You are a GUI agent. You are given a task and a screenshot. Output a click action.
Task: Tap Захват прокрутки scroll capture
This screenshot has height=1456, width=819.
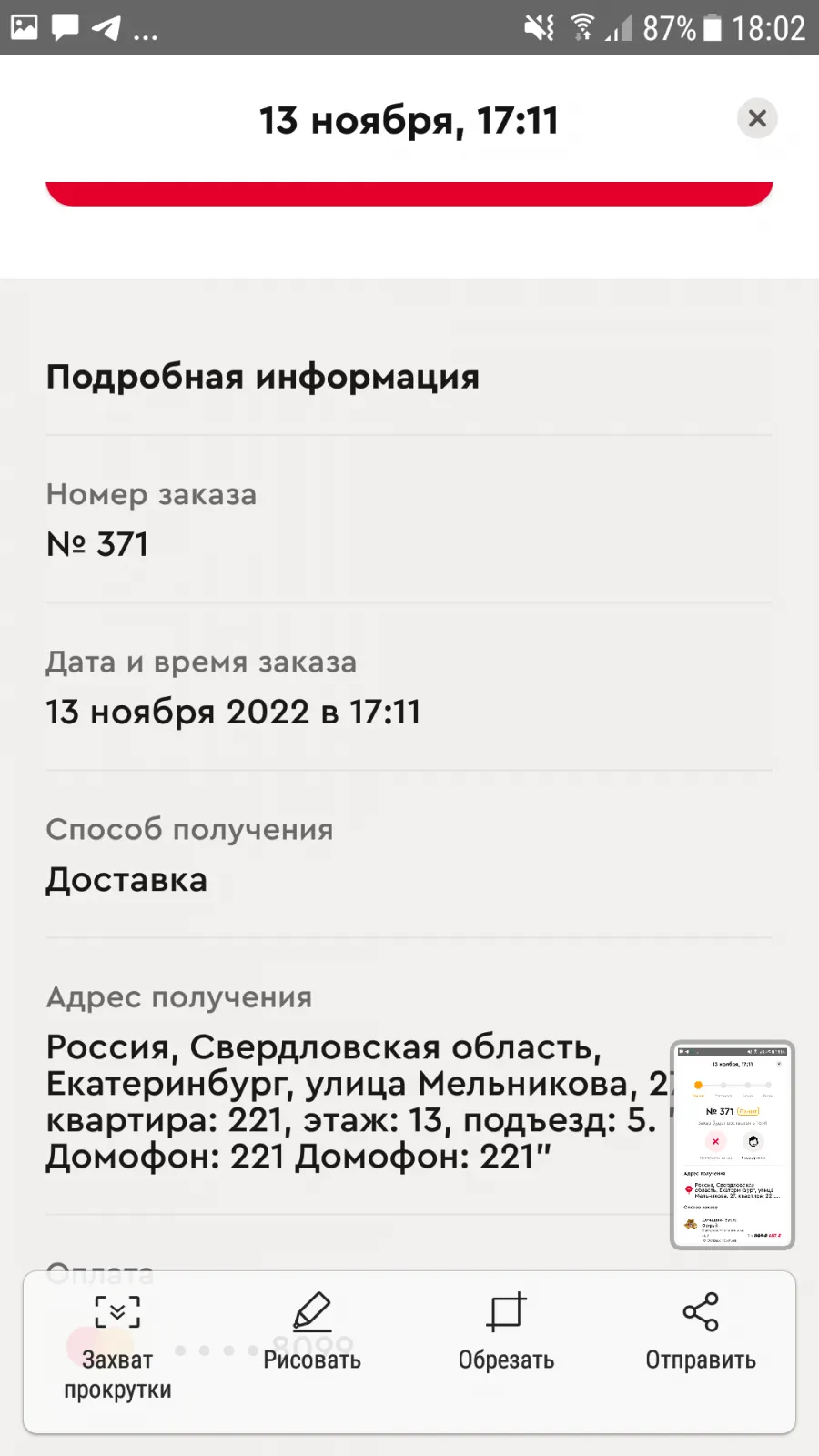[118, 1348]
